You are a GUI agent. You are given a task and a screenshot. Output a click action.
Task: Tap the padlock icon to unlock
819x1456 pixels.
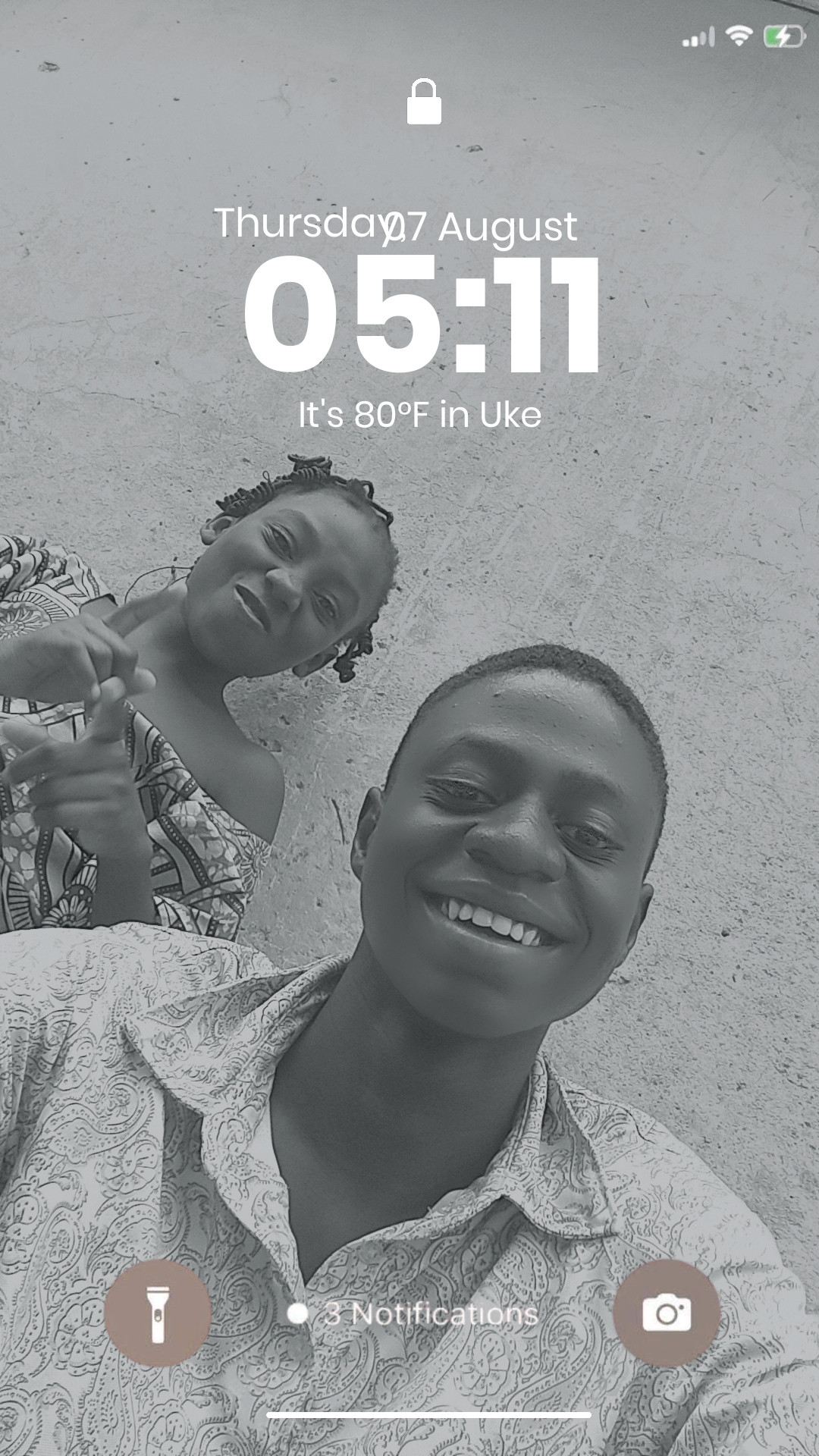coord(424,102)
